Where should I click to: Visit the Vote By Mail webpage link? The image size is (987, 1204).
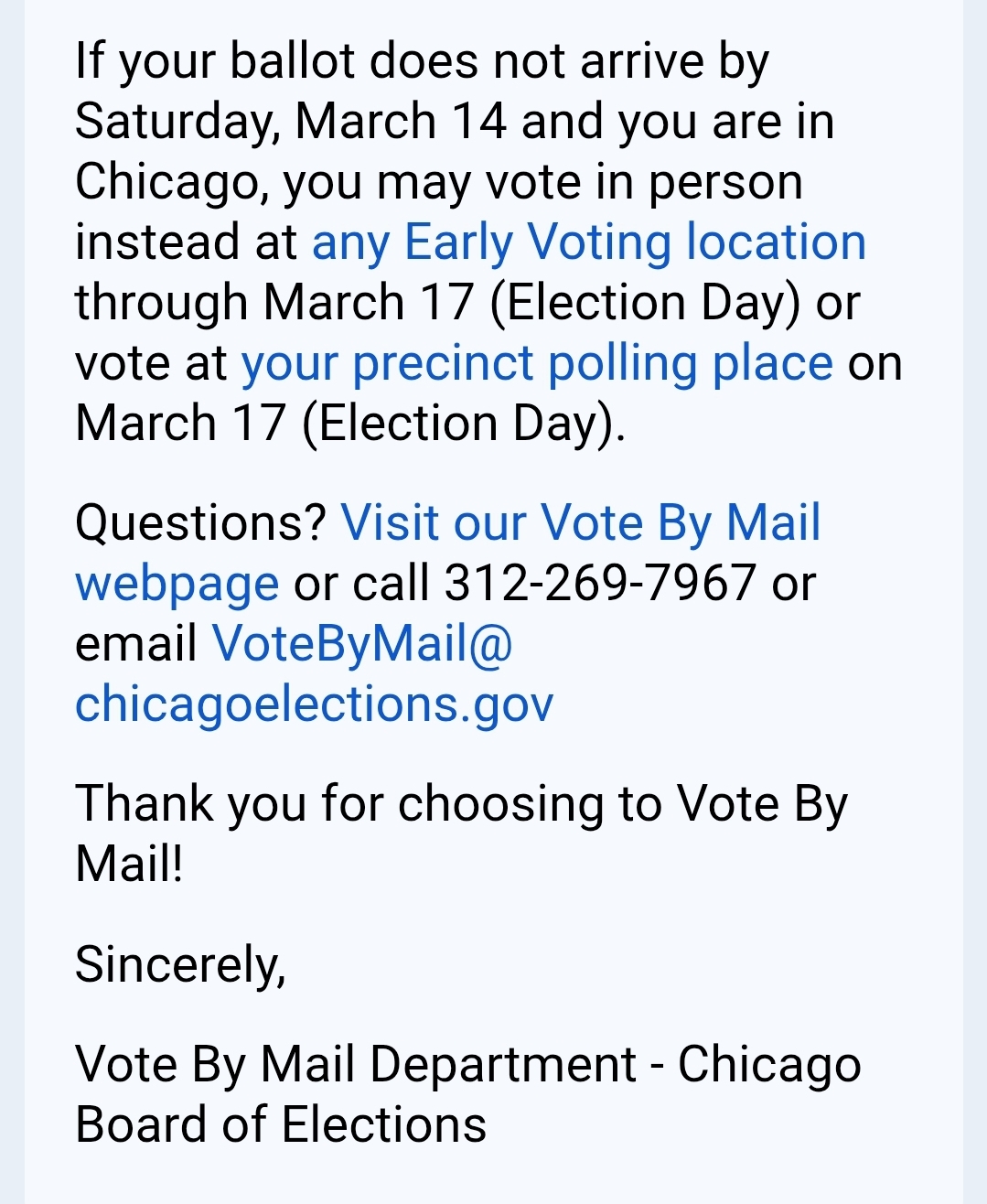580,524
